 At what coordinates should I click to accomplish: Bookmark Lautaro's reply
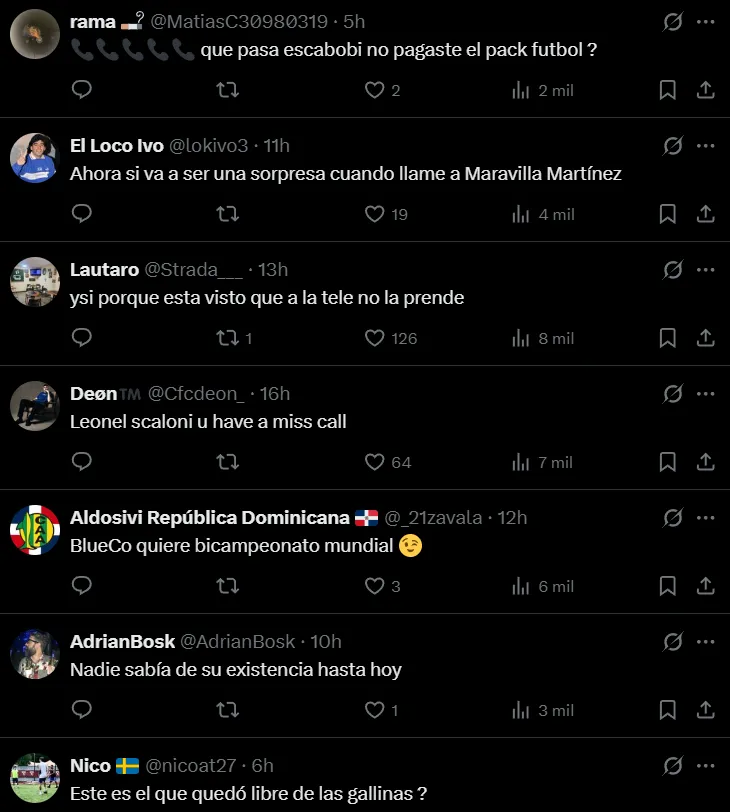668,338
